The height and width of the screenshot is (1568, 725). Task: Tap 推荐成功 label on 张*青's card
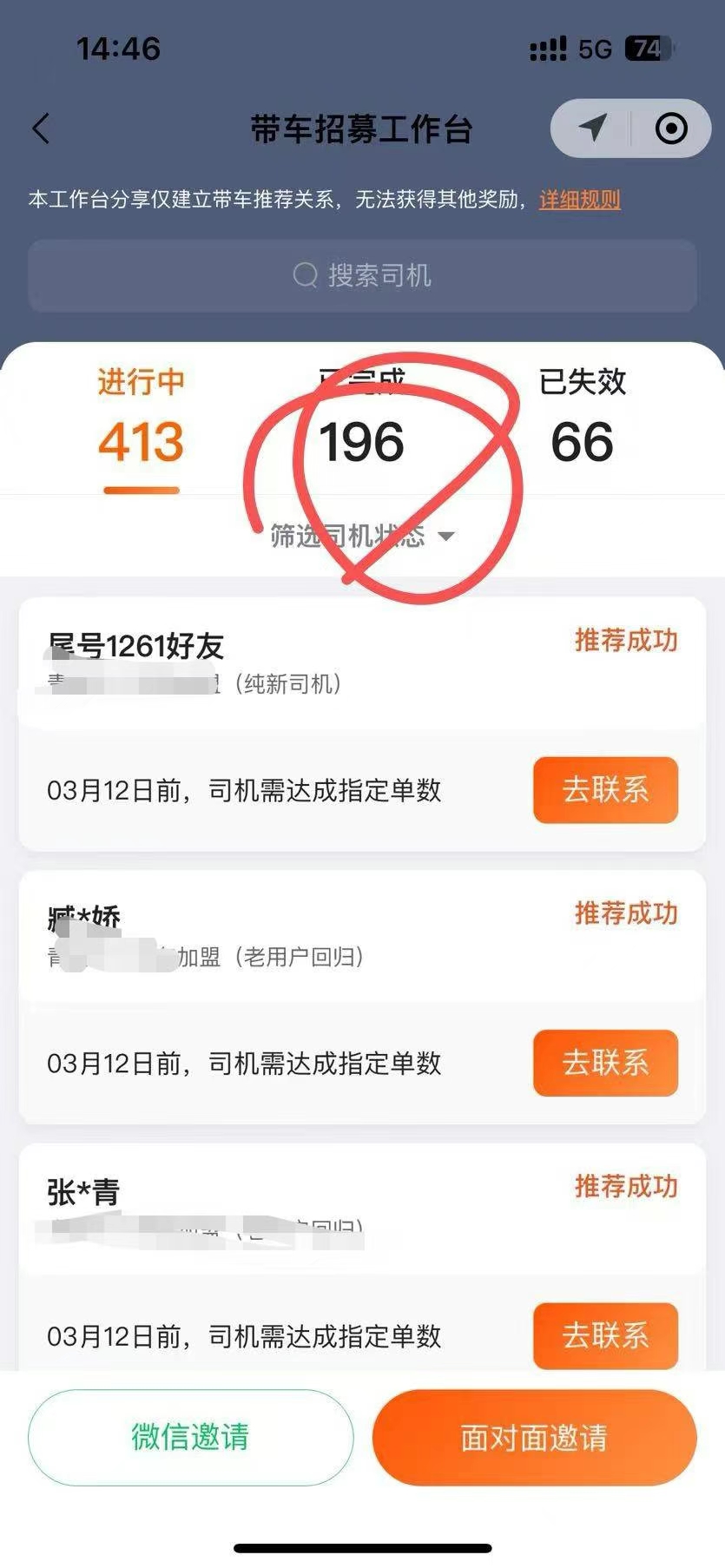click(x=625, y=1187)
